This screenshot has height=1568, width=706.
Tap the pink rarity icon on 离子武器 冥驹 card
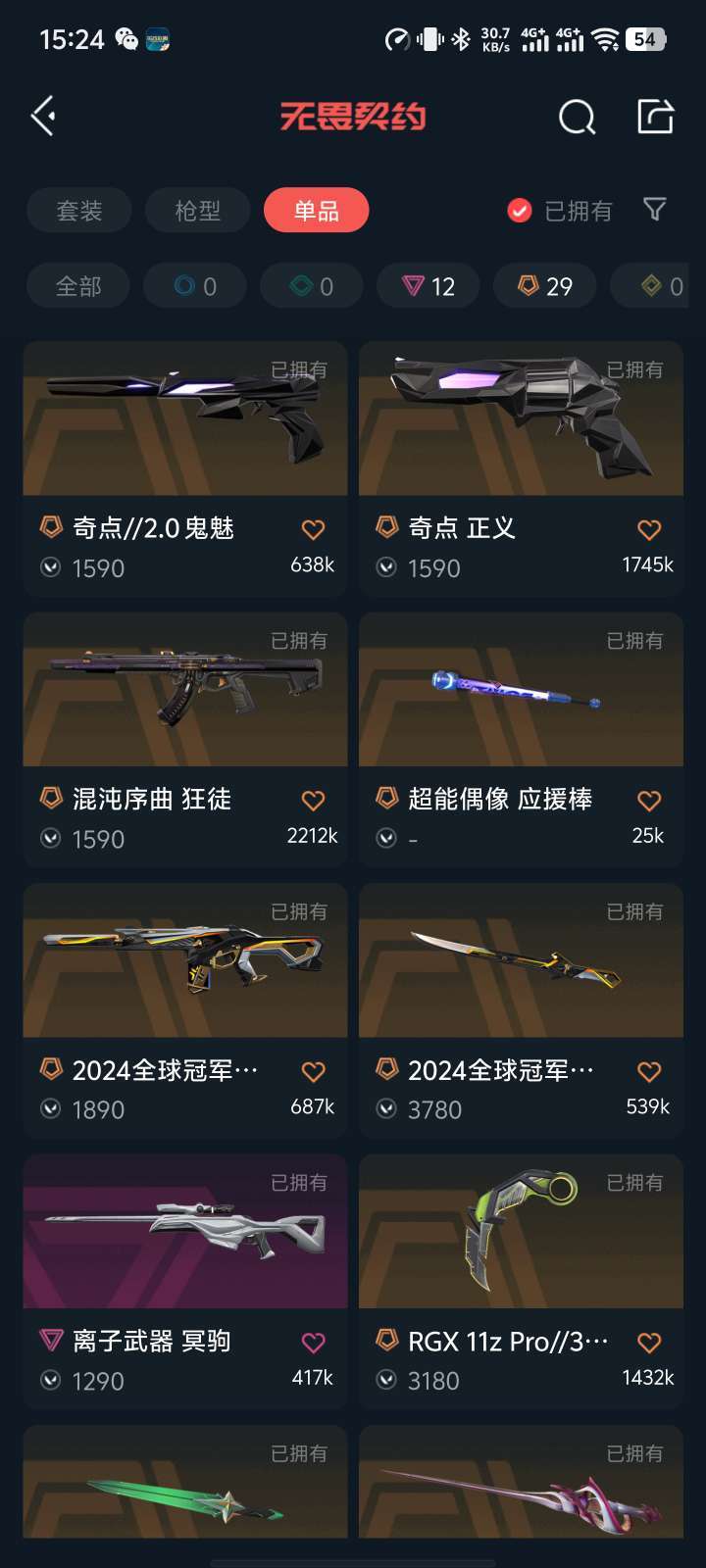pyautogui.click(x=48, y=1341)
